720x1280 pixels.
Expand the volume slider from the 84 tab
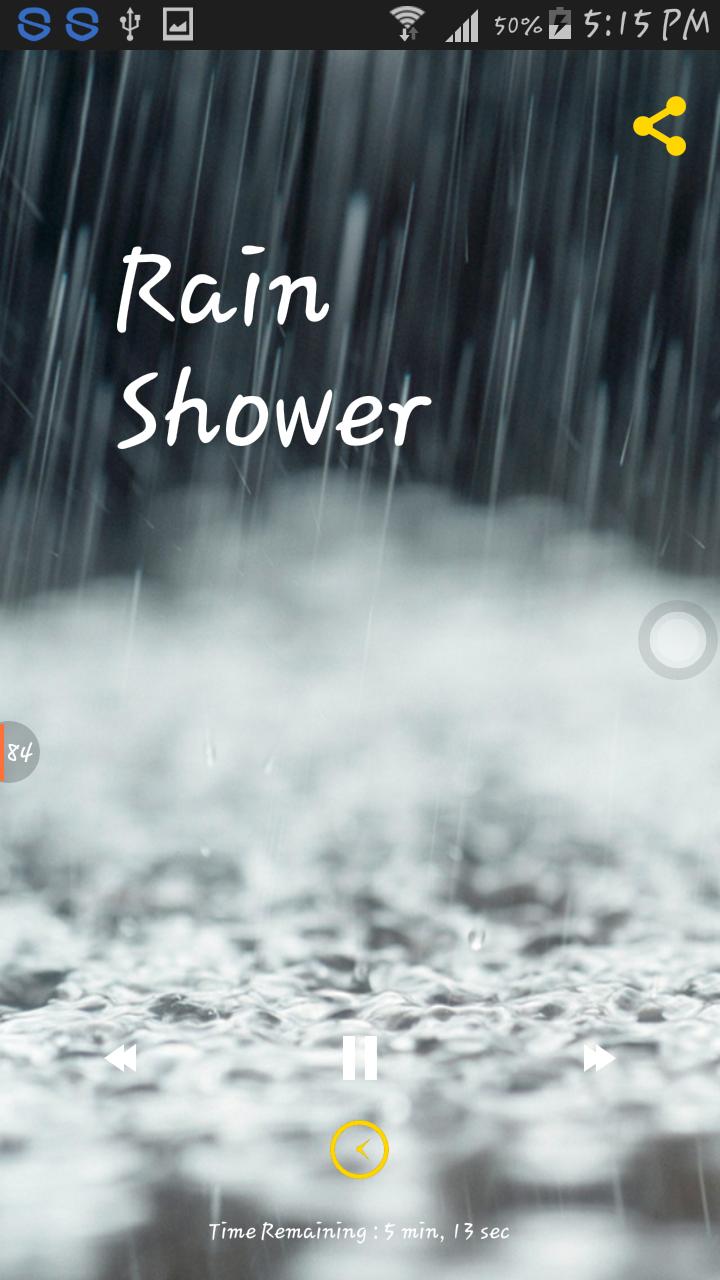tap(20, 753)
